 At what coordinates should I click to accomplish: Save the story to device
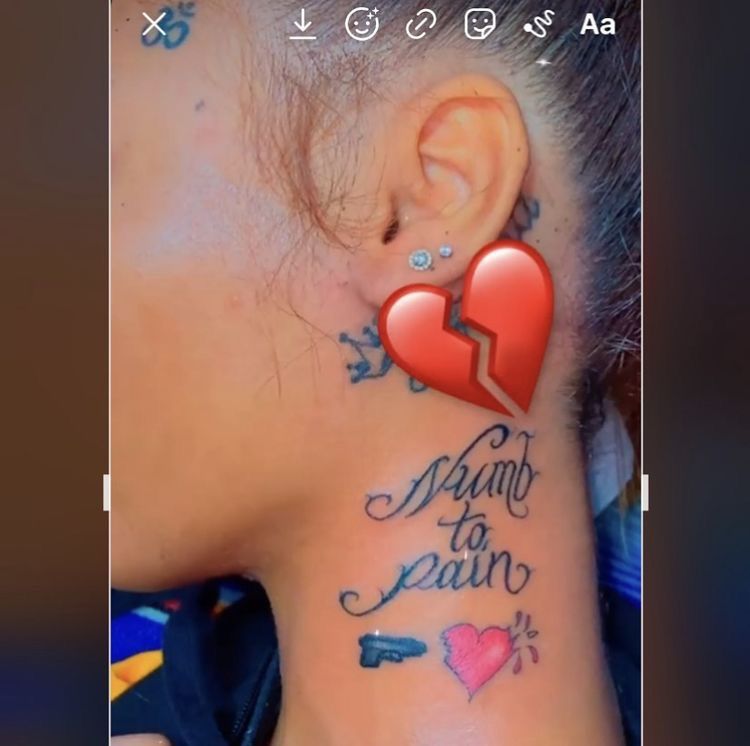tap(302, 24)
